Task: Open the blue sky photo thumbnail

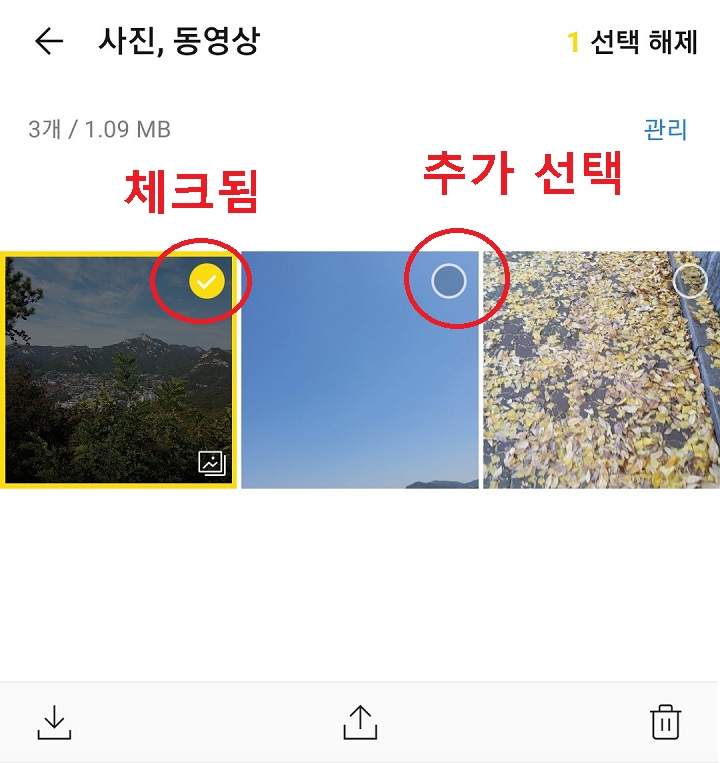Action: tap(360, 380)
